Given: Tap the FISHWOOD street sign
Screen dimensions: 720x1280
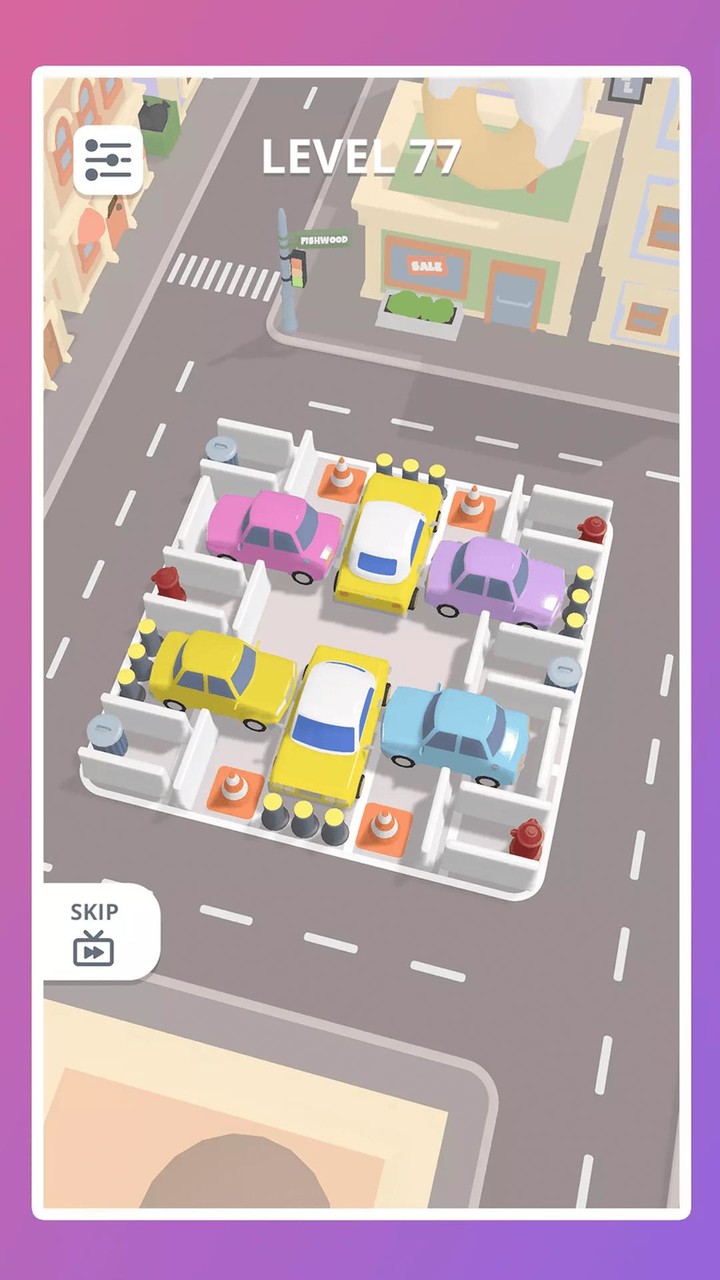Looking at the screenshot, I should [x=323, y=241].
